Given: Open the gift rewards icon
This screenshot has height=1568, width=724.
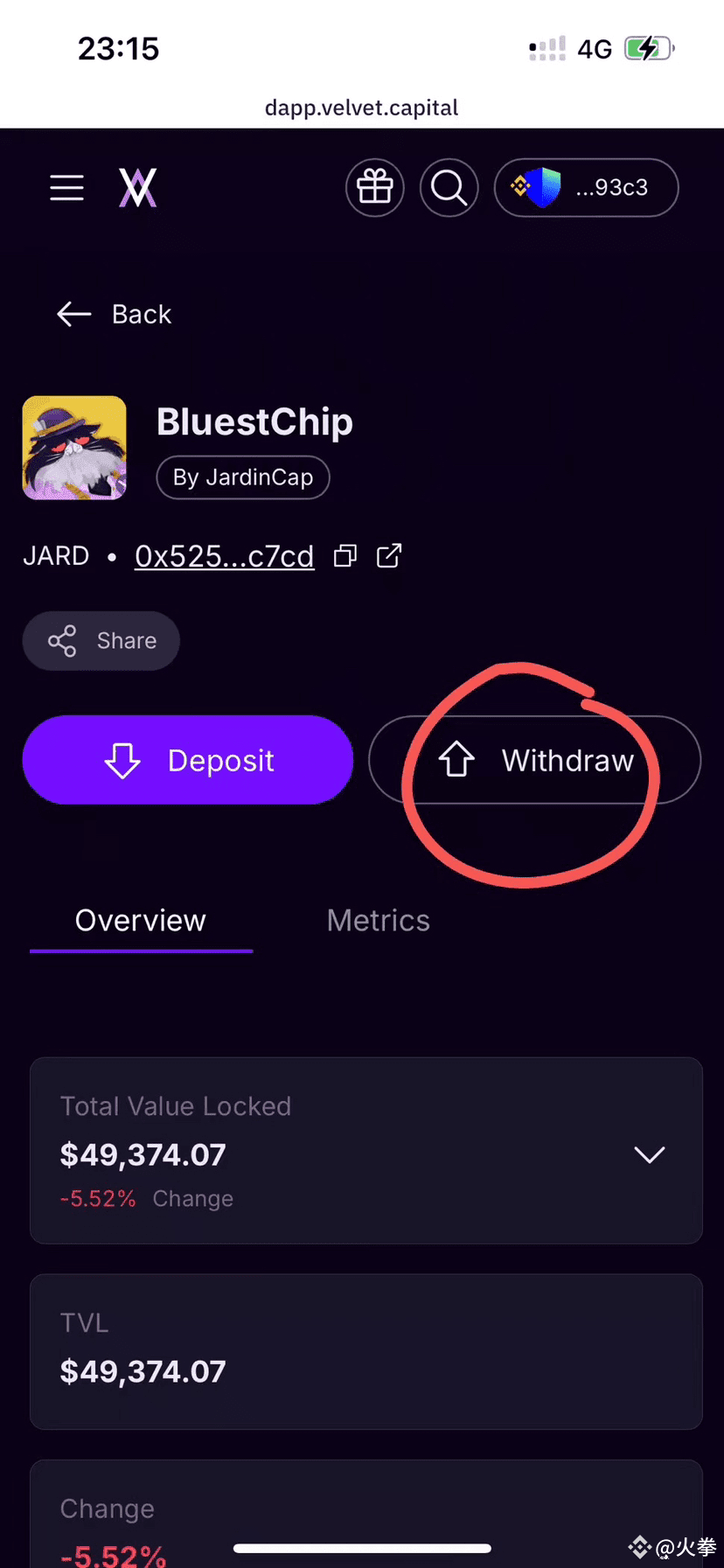Looking at the screenshot, I should pos(375,187).
